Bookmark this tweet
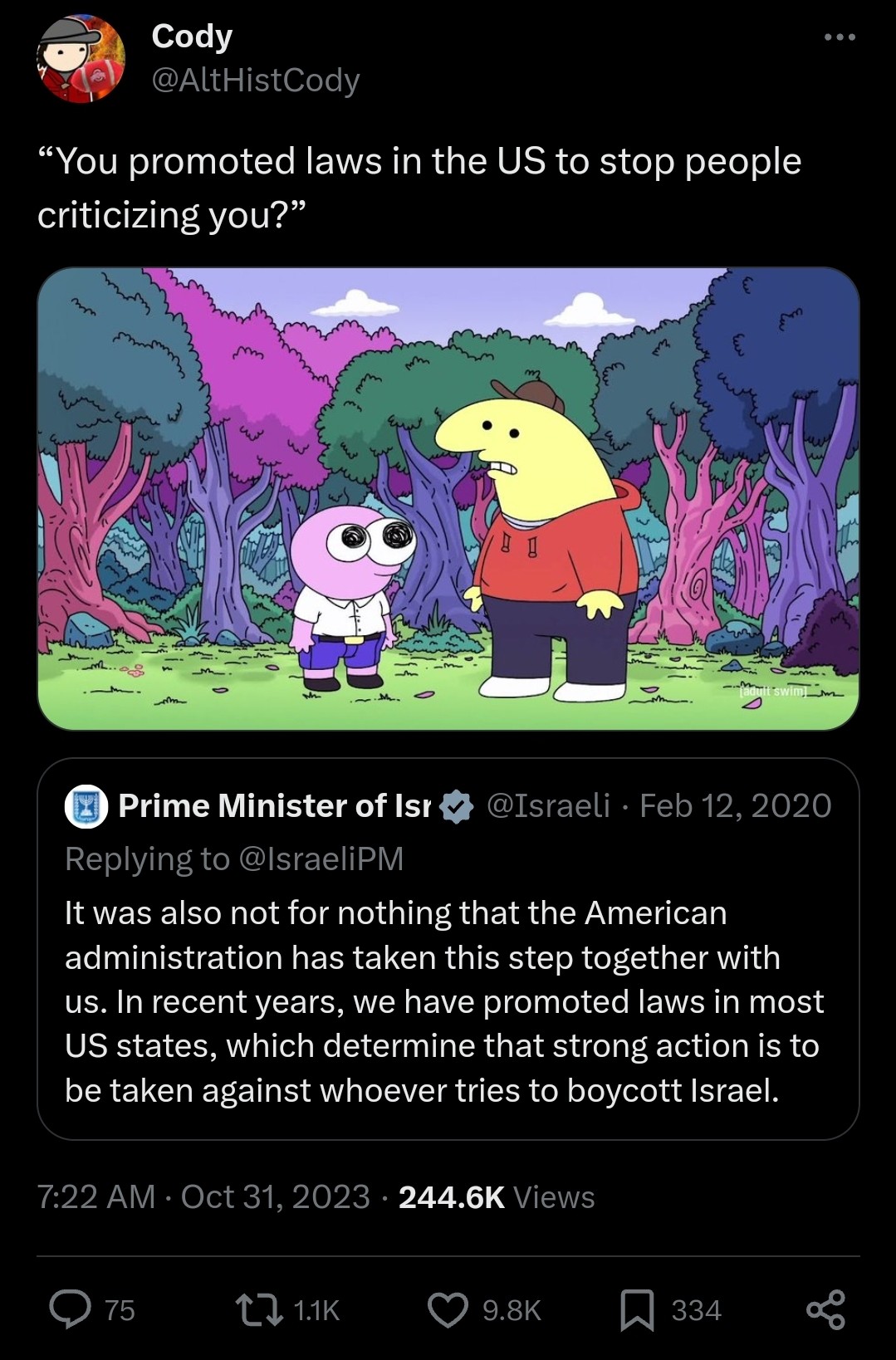The image size is (896, 1360). tap(638, 1309)
